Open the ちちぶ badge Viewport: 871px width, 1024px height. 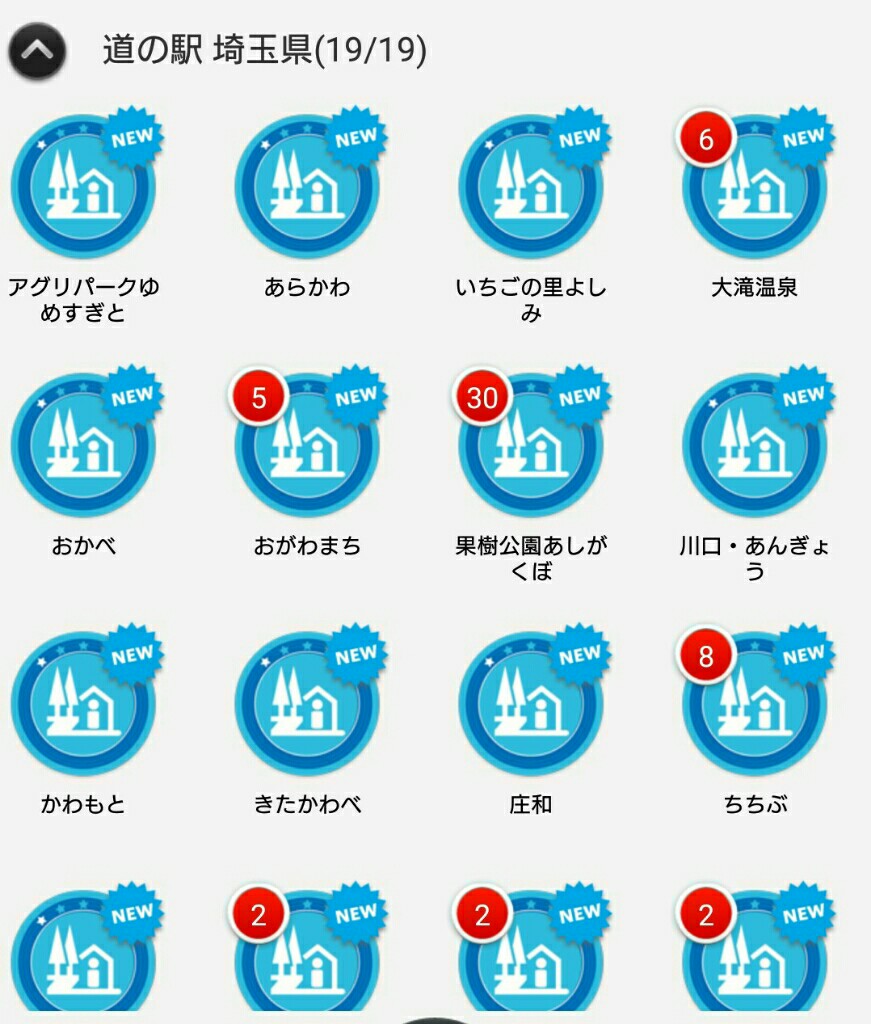755,704
